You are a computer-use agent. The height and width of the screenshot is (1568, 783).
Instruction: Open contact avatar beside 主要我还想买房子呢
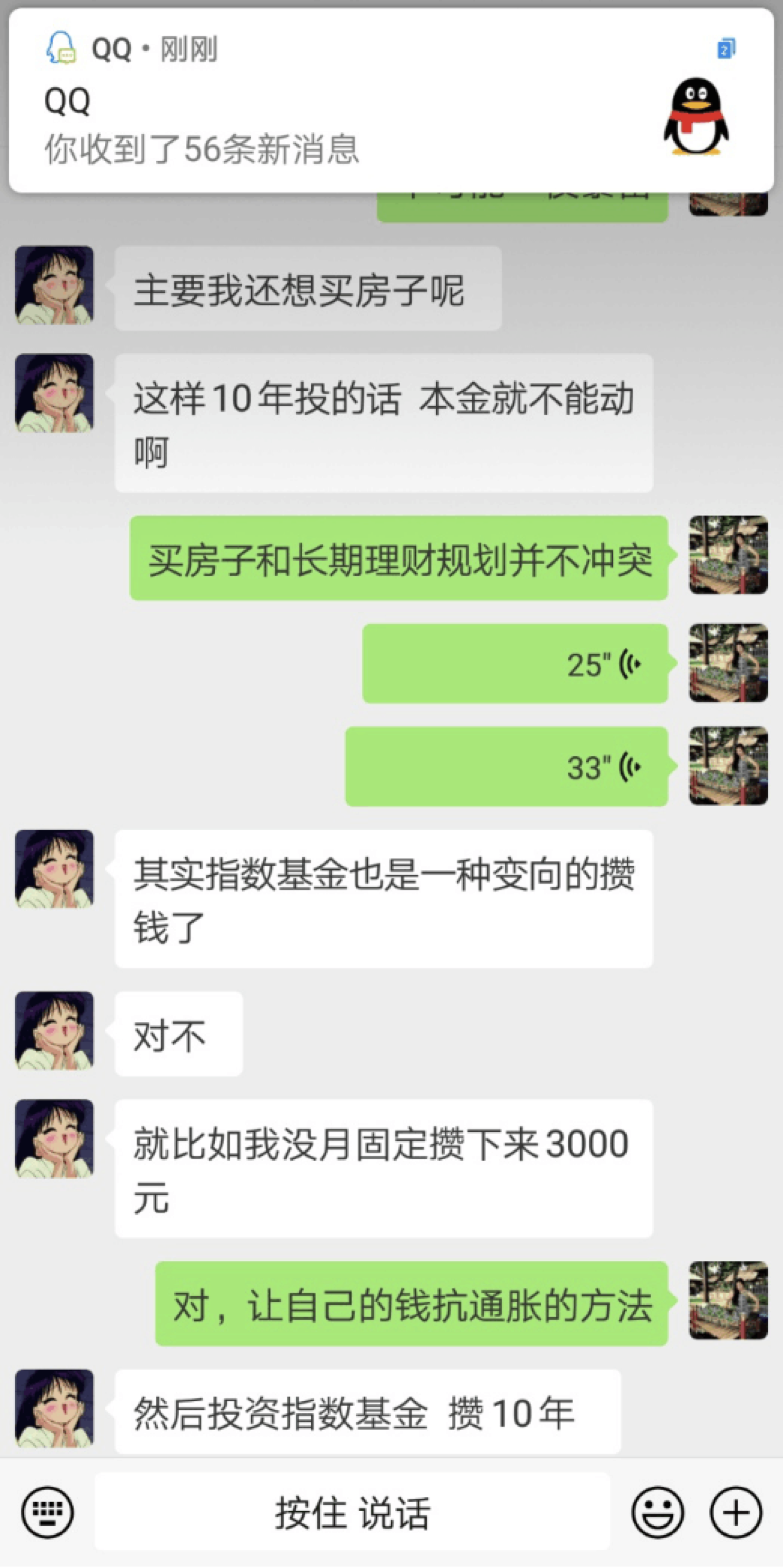(54, 285)
